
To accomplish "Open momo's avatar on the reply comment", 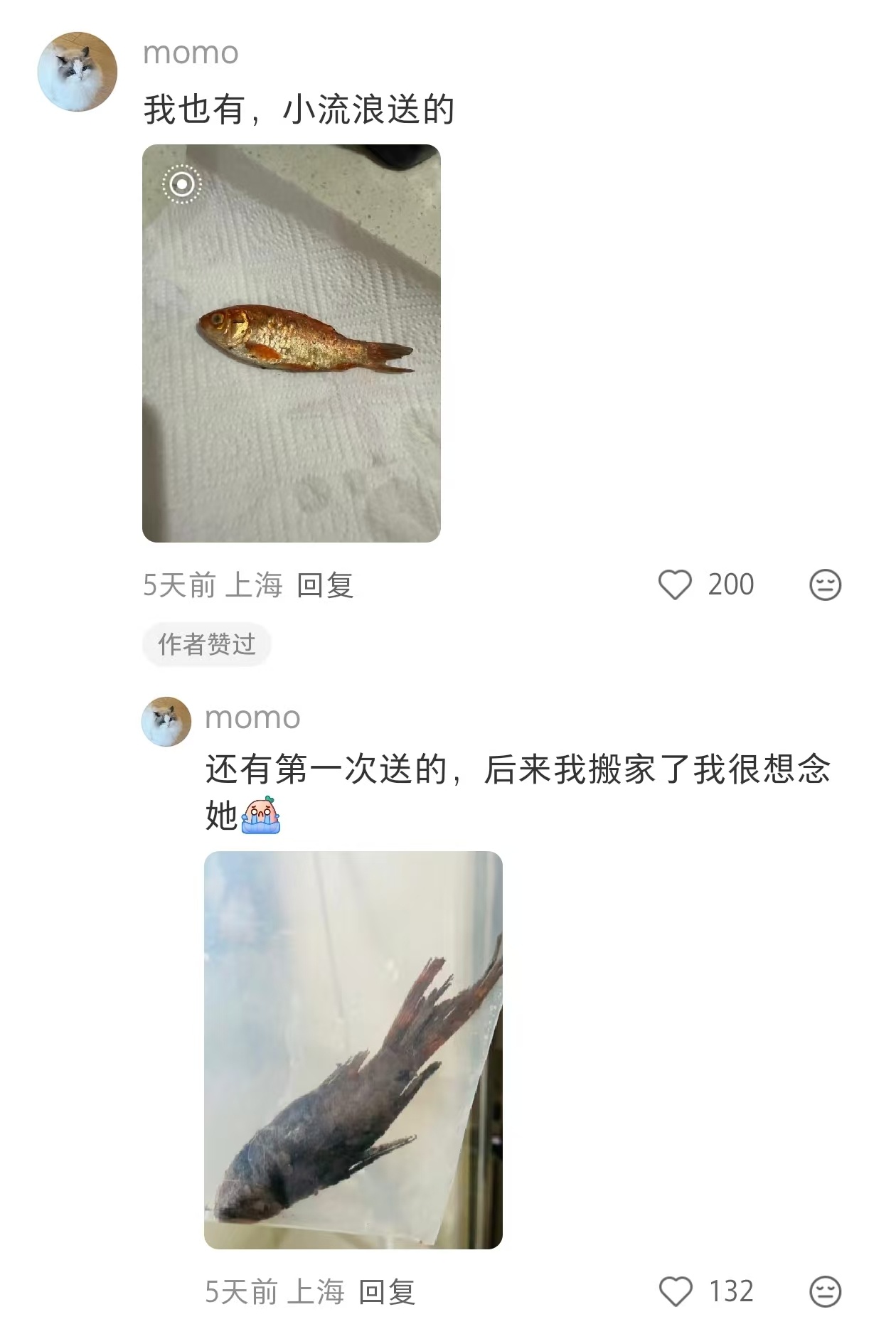I will (166, 721).
